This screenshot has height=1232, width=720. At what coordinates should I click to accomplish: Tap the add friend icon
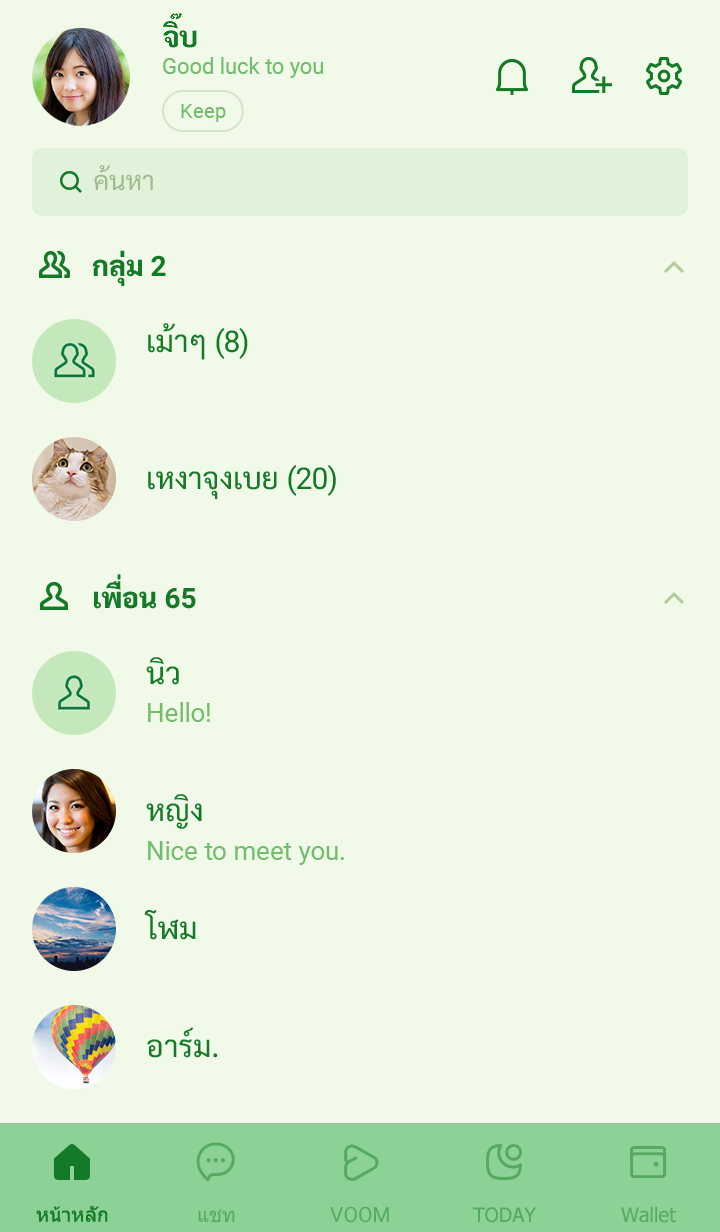pos(590,77)
